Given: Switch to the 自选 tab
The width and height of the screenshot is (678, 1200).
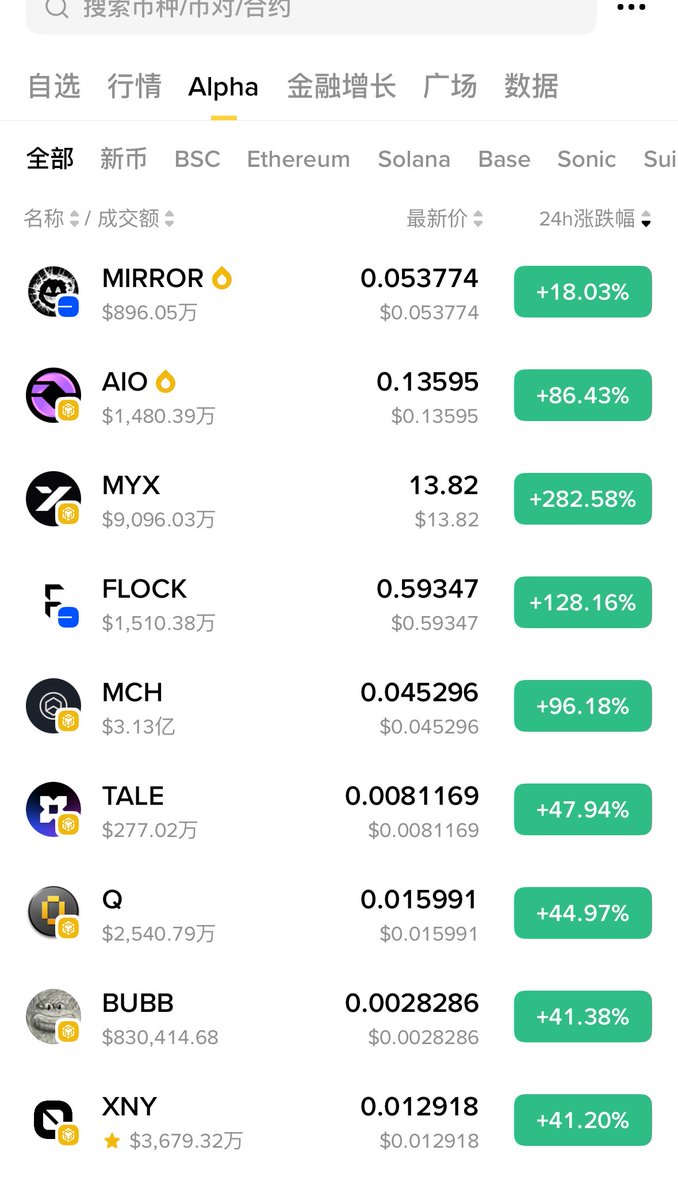Looking at the screenshot, I should pyautogui.click(x=54, y=86).
